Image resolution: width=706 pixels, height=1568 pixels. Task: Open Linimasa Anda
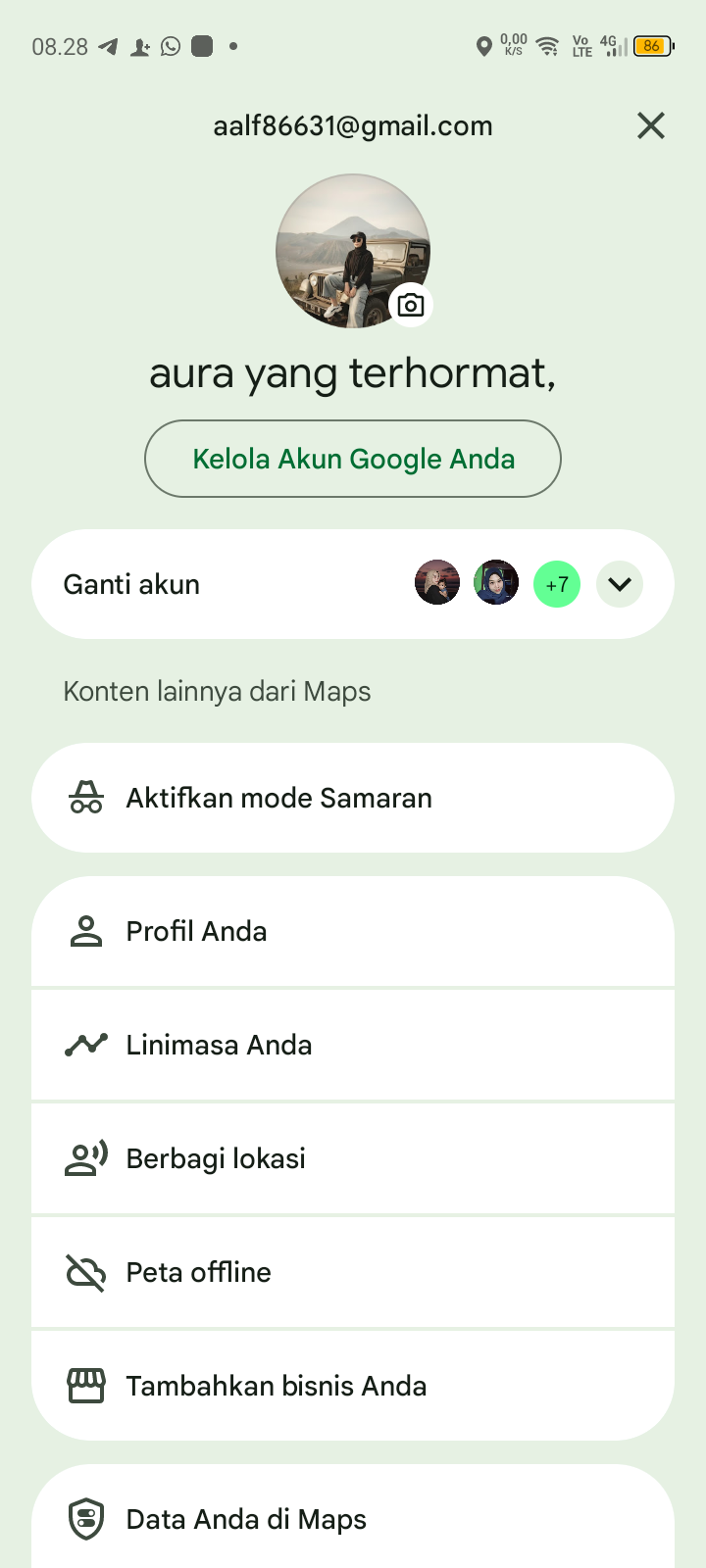[x=353, y=1045]
